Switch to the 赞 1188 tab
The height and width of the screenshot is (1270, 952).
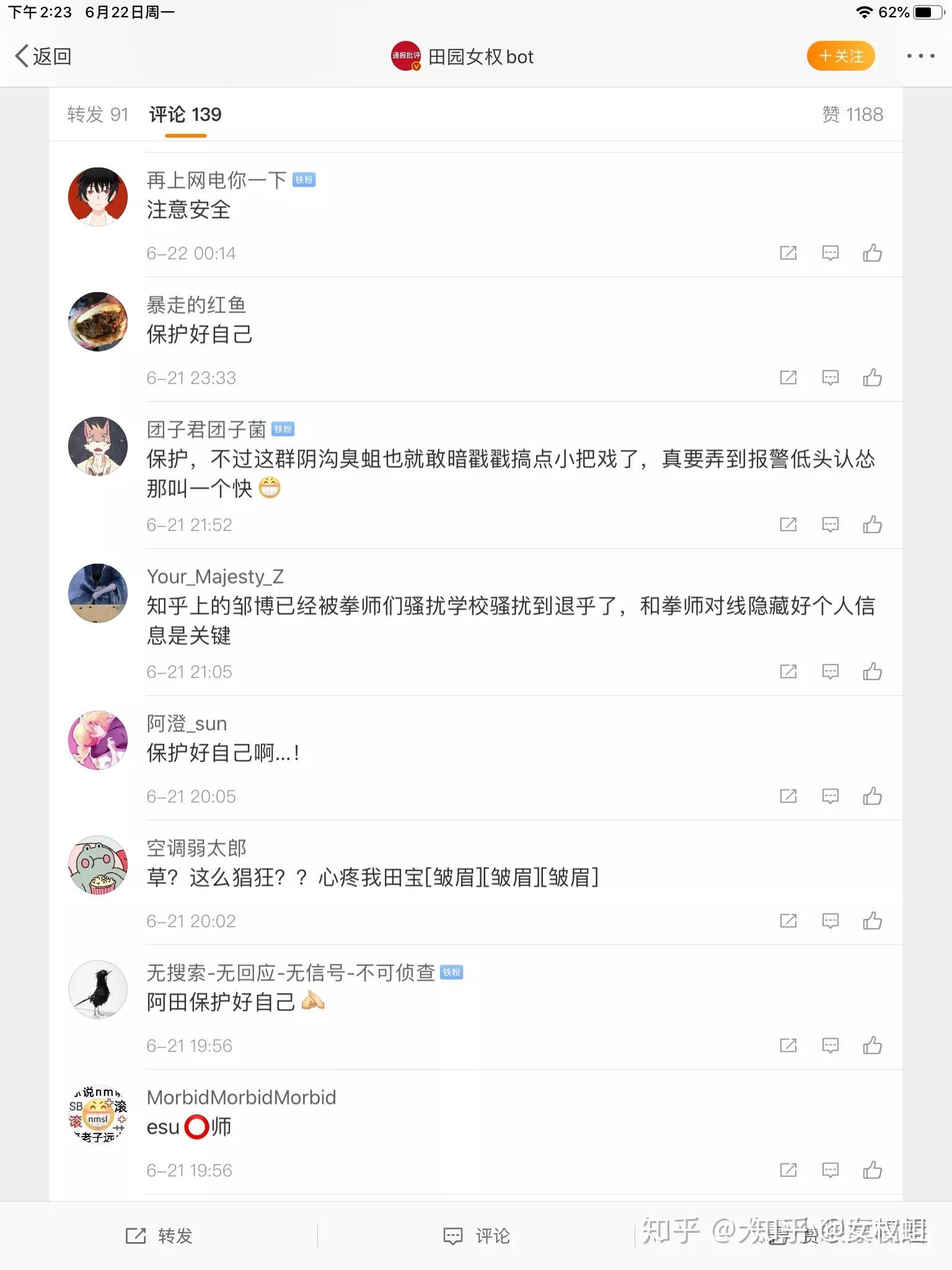852,115
